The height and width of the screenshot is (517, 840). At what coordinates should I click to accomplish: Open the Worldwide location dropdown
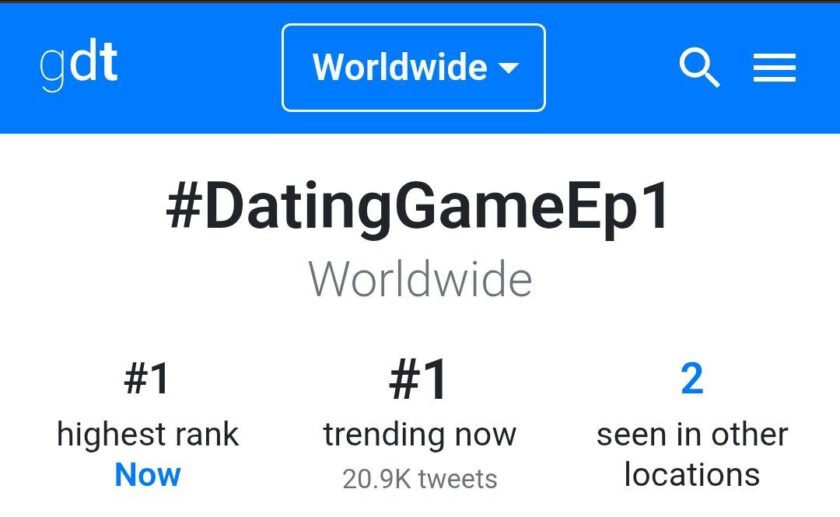coord(414,68)
